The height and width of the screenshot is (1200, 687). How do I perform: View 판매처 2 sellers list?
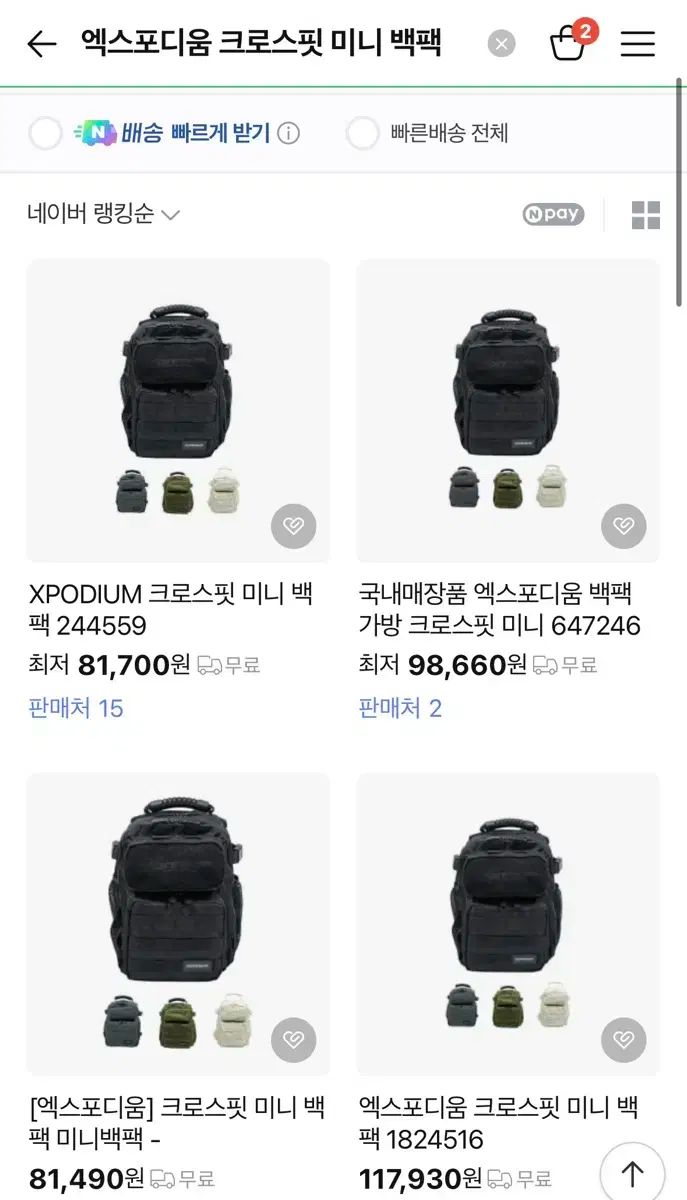point(400,709)
